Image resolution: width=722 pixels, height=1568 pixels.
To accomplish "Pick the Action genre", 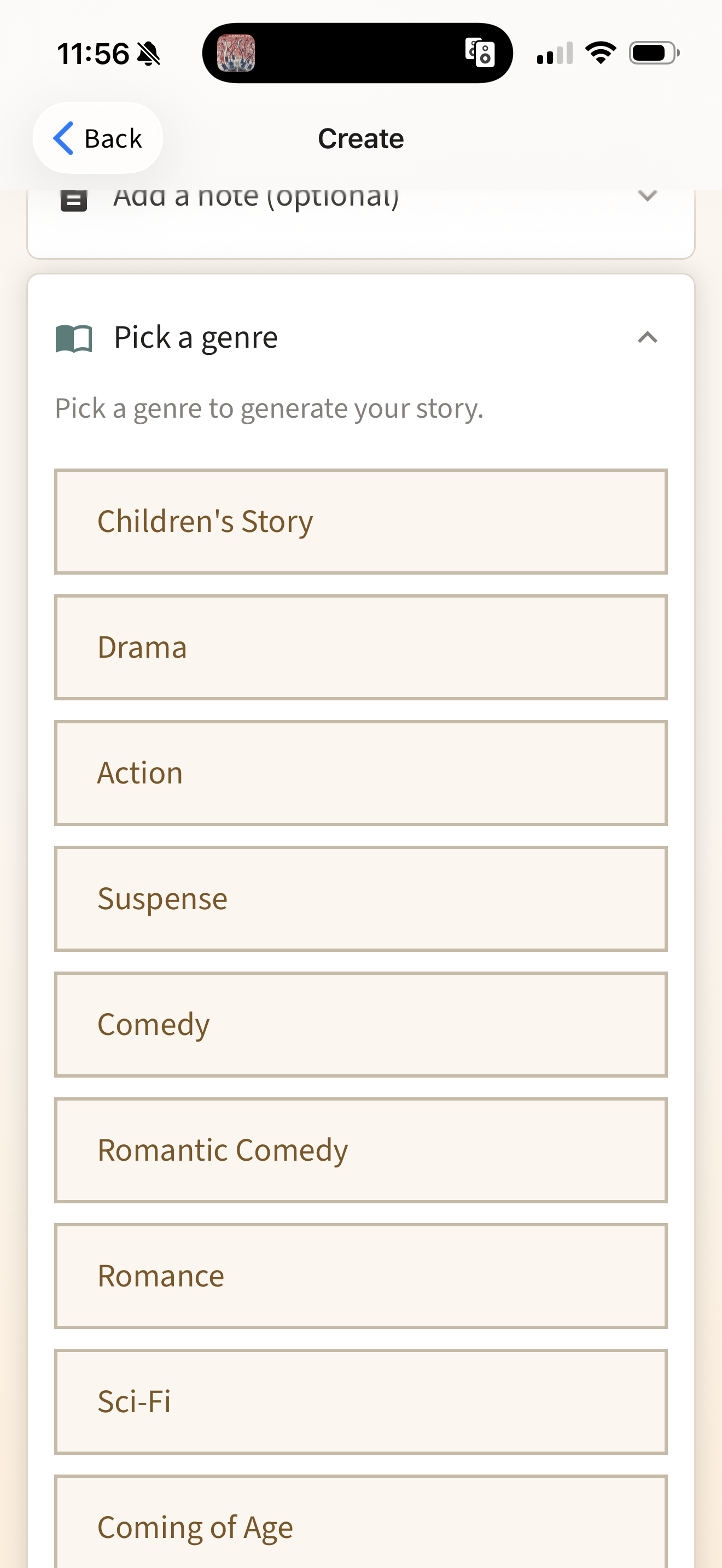I will [x=360, y=773].
